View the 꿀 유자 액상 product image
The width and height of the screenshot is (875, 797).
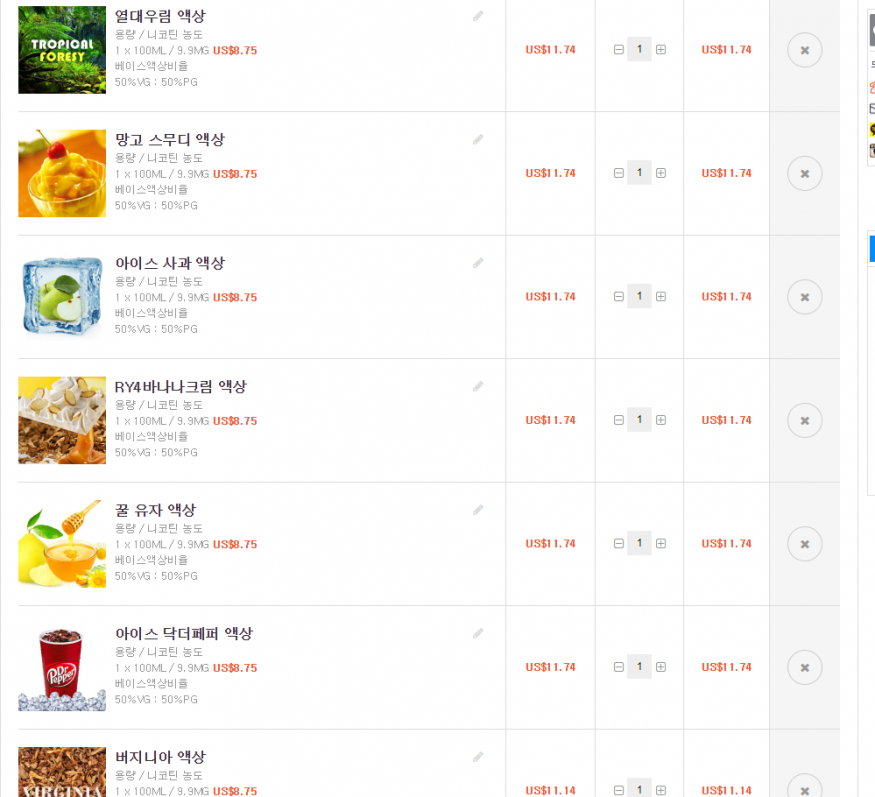click(x=62, y=543)
